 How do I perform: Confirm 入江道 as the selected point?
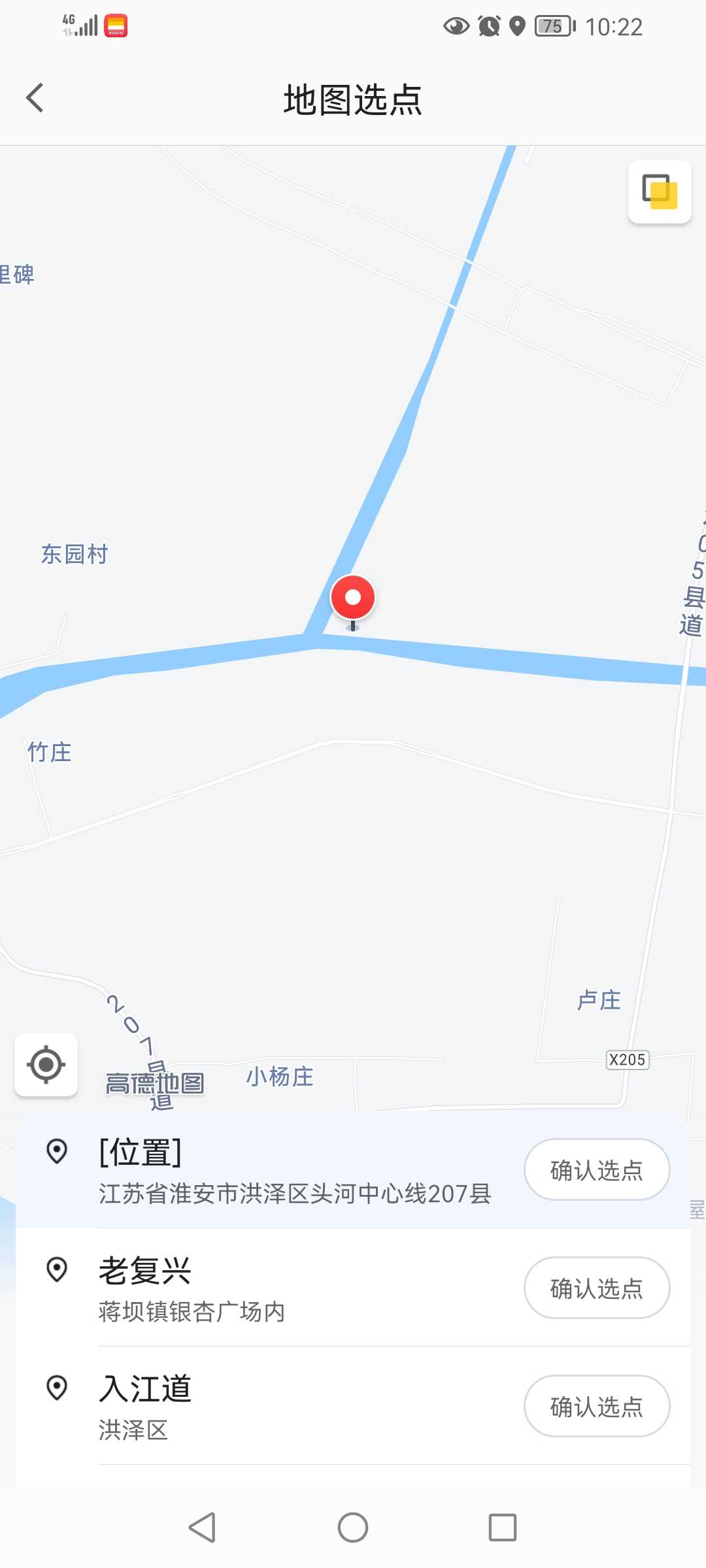point(597,1406)
